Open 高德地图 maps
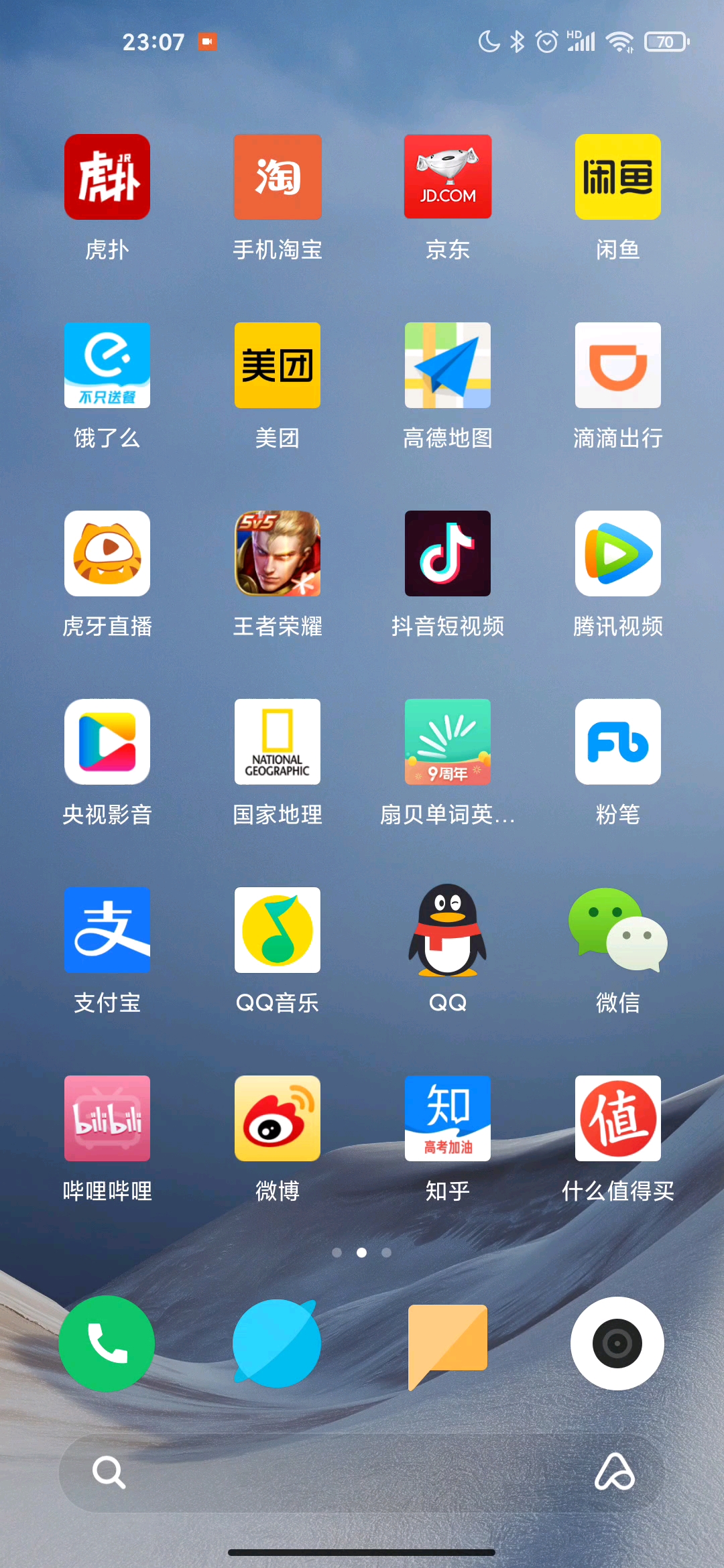This screenshot has height=1568, width=724. [448, 366]
